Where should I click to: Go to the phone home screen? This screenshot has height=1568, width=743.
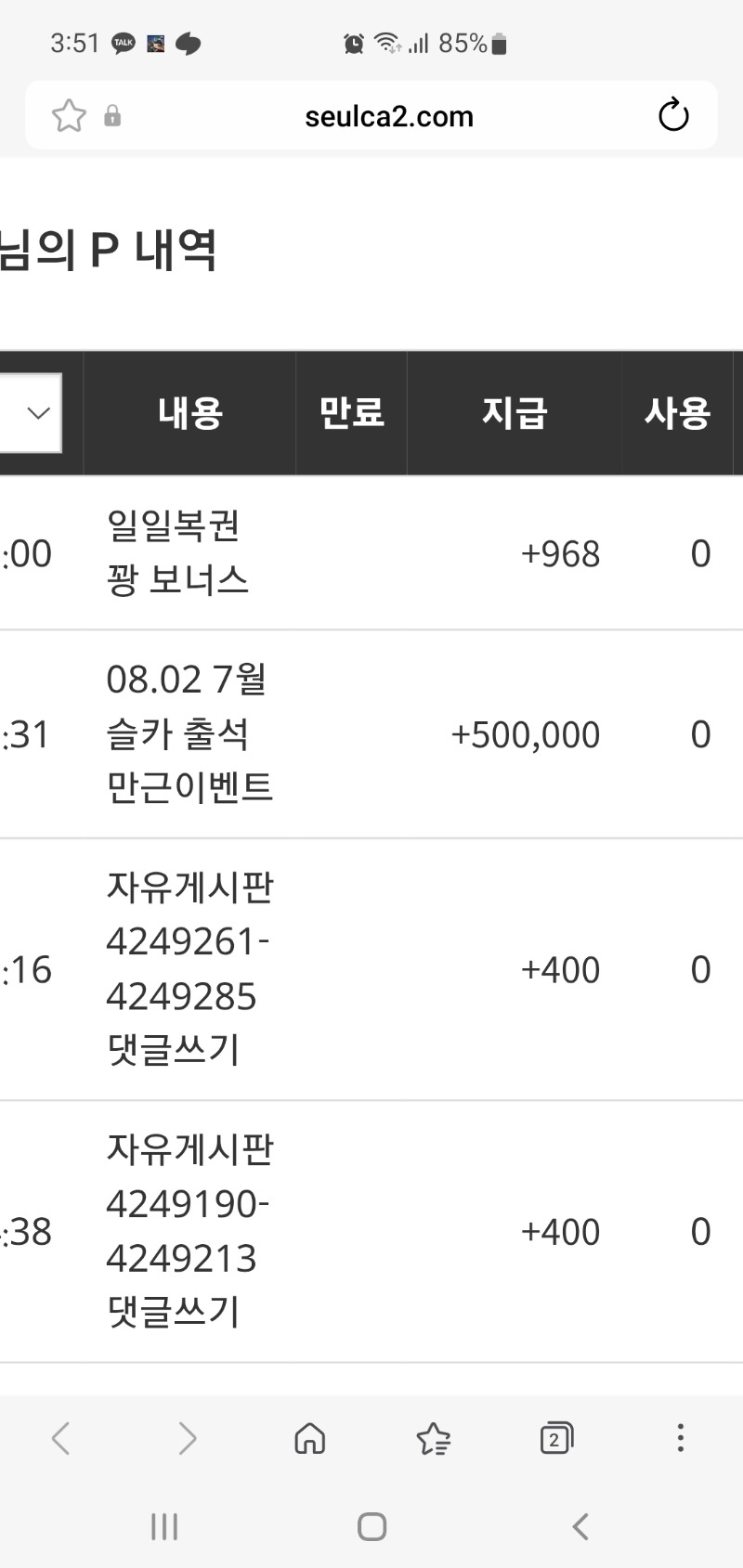(x=371, y=1526)
